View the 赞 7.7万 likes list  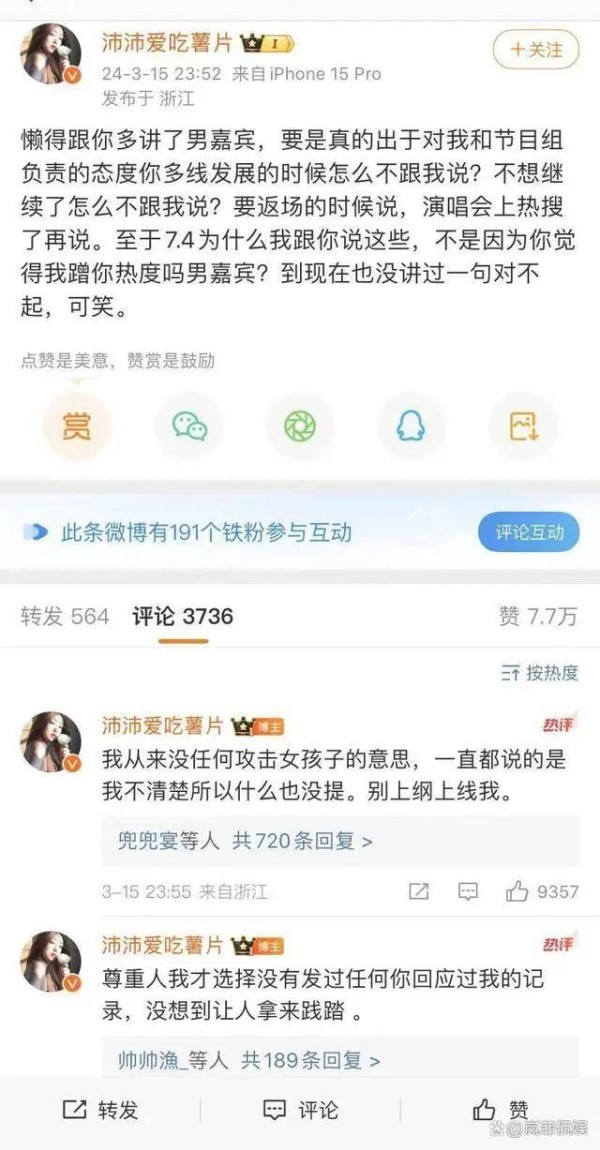tap(538, 616)
